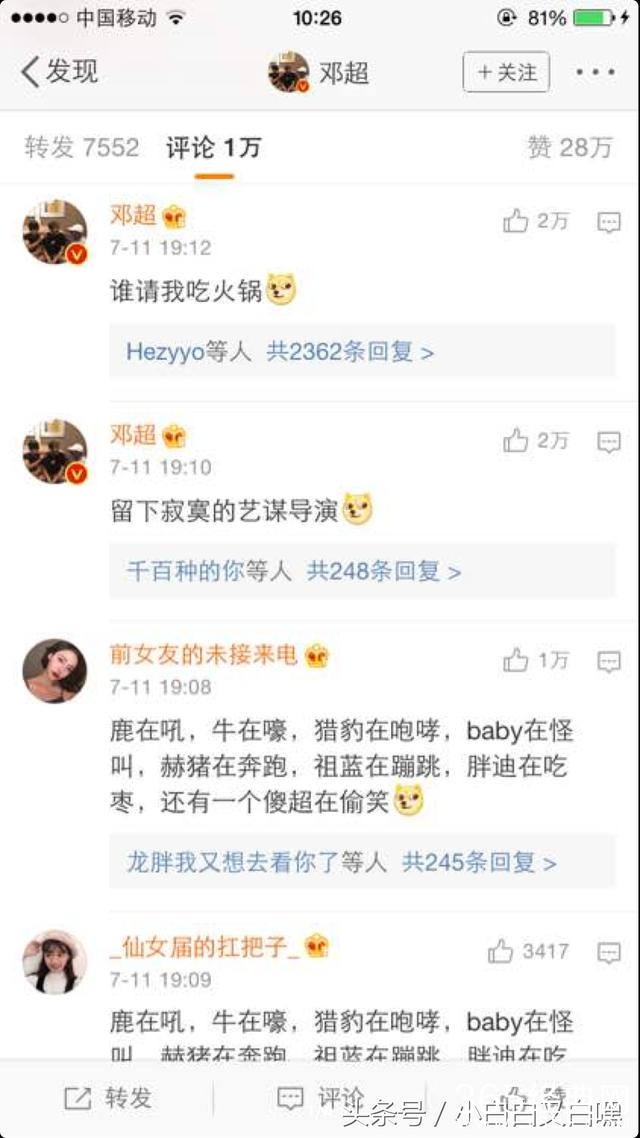Go back to 发现
The image size is (640, 1138).
point(60,72)
